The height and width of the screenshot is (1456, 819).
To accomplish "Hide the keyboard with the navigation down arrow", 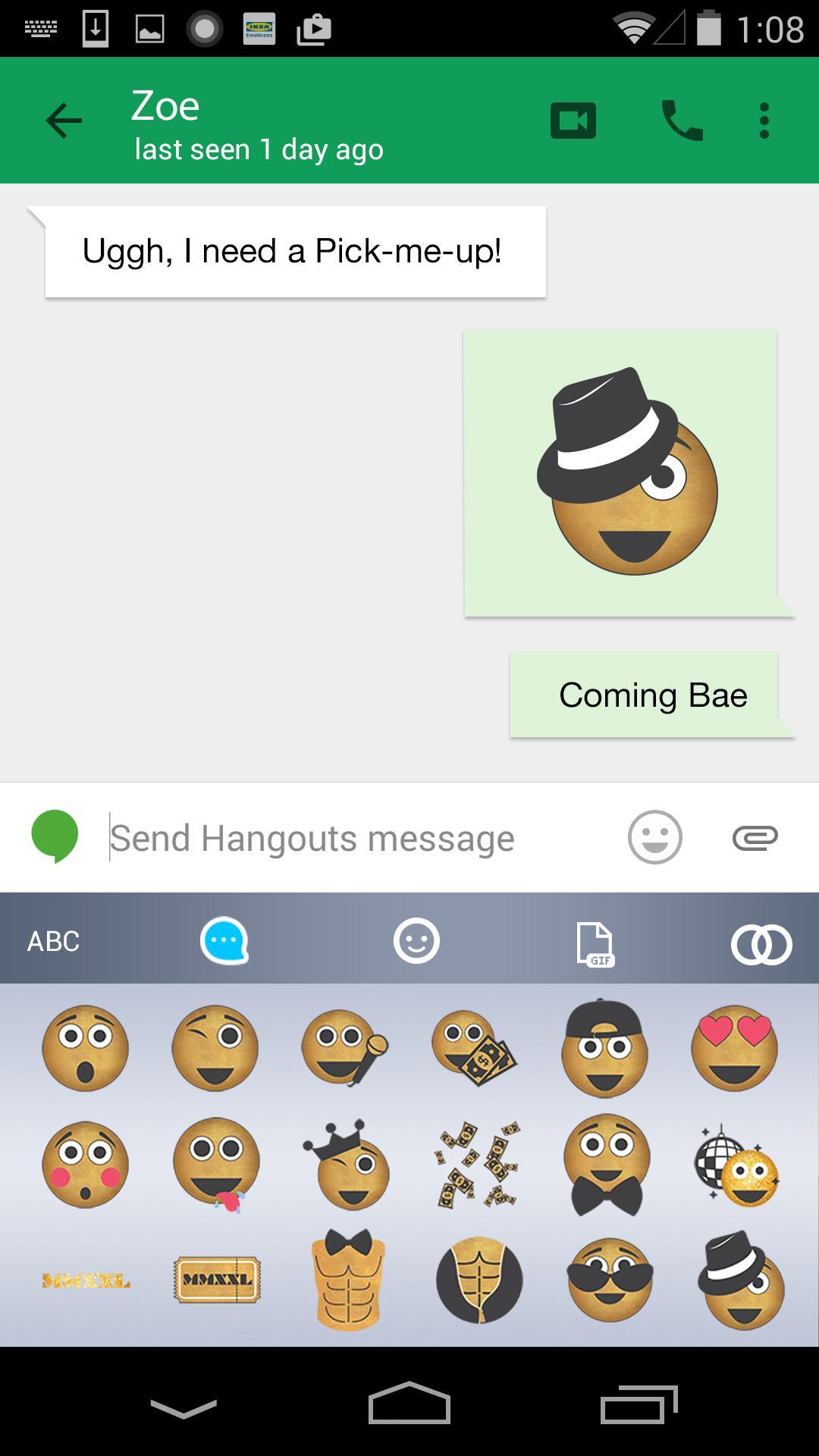I will [184, 1408].
